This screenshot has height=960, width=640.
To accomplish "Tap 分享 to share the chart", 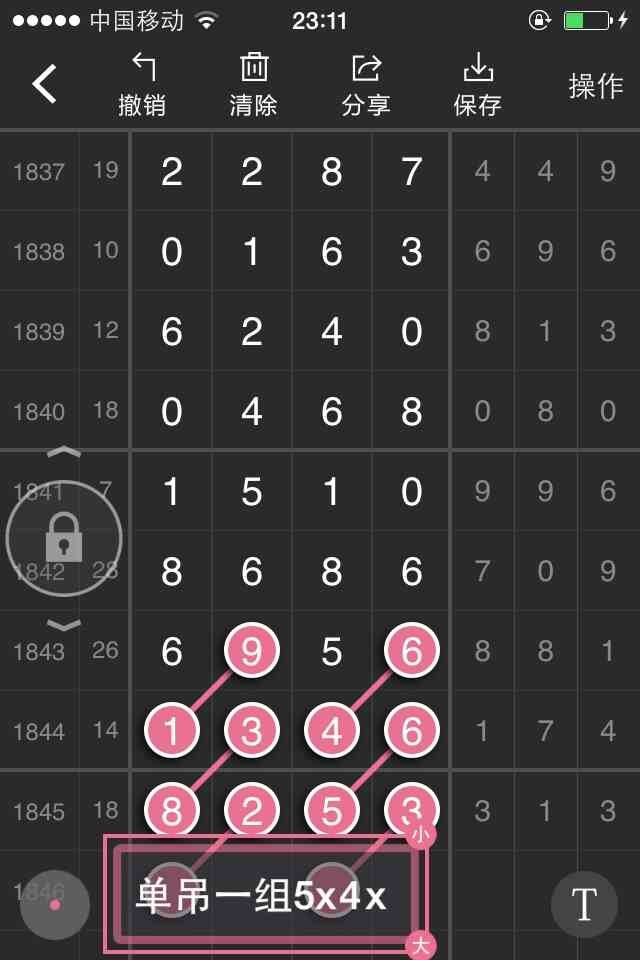I will pos(366,85).
